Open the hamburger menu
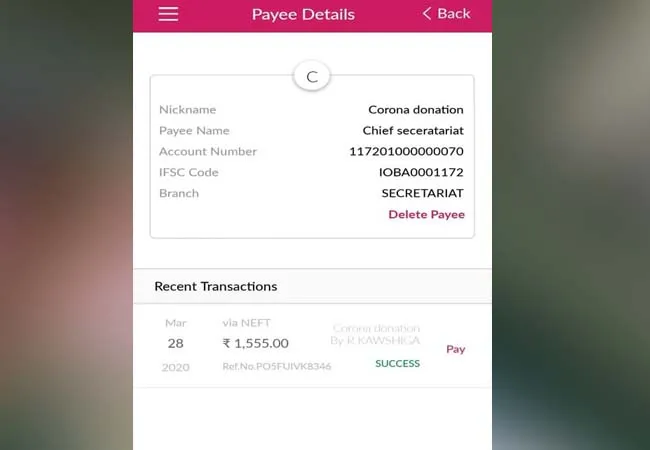Screen dimensions: 650x450 (168, 14)
